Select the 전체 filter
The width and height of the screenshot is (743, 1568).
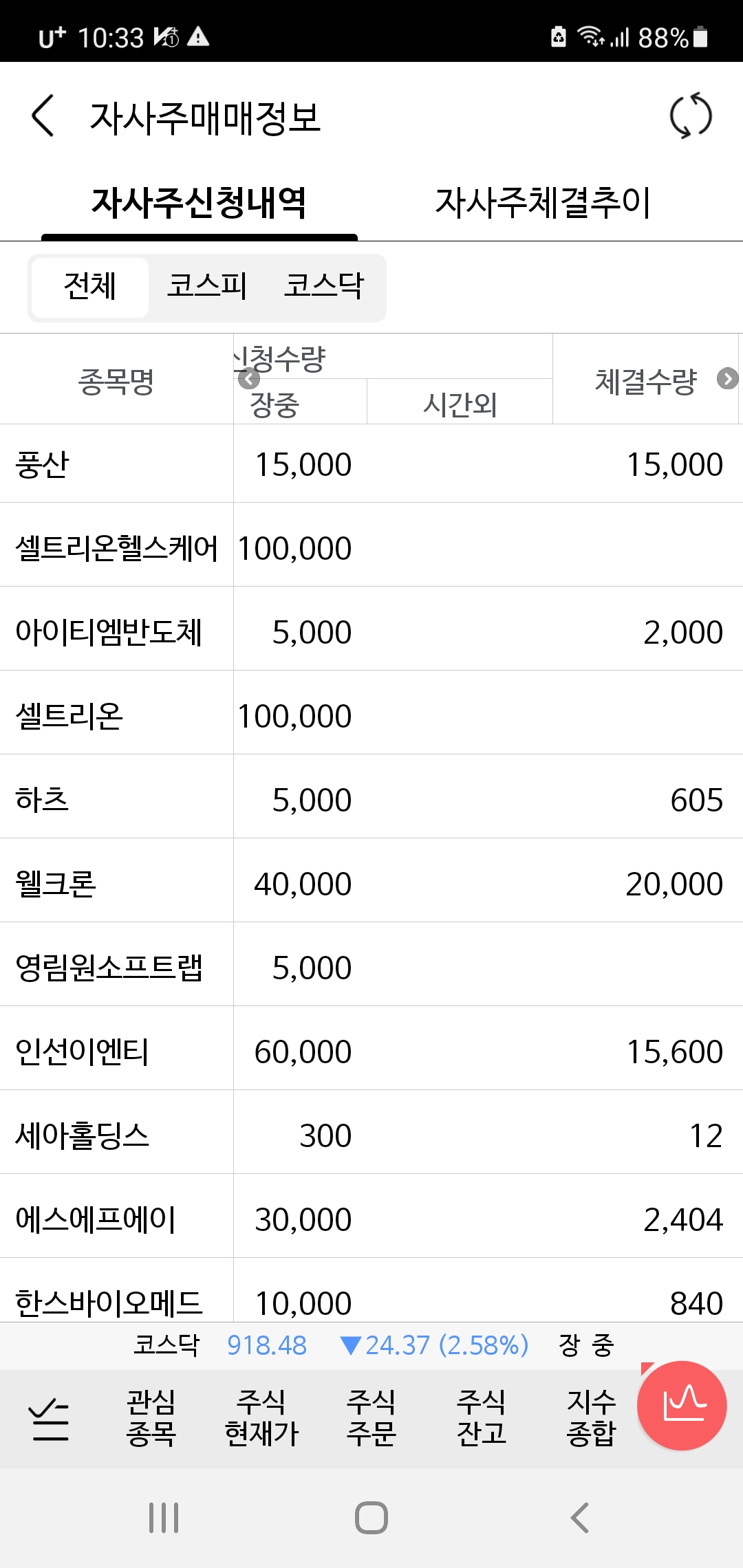point(90,287)
